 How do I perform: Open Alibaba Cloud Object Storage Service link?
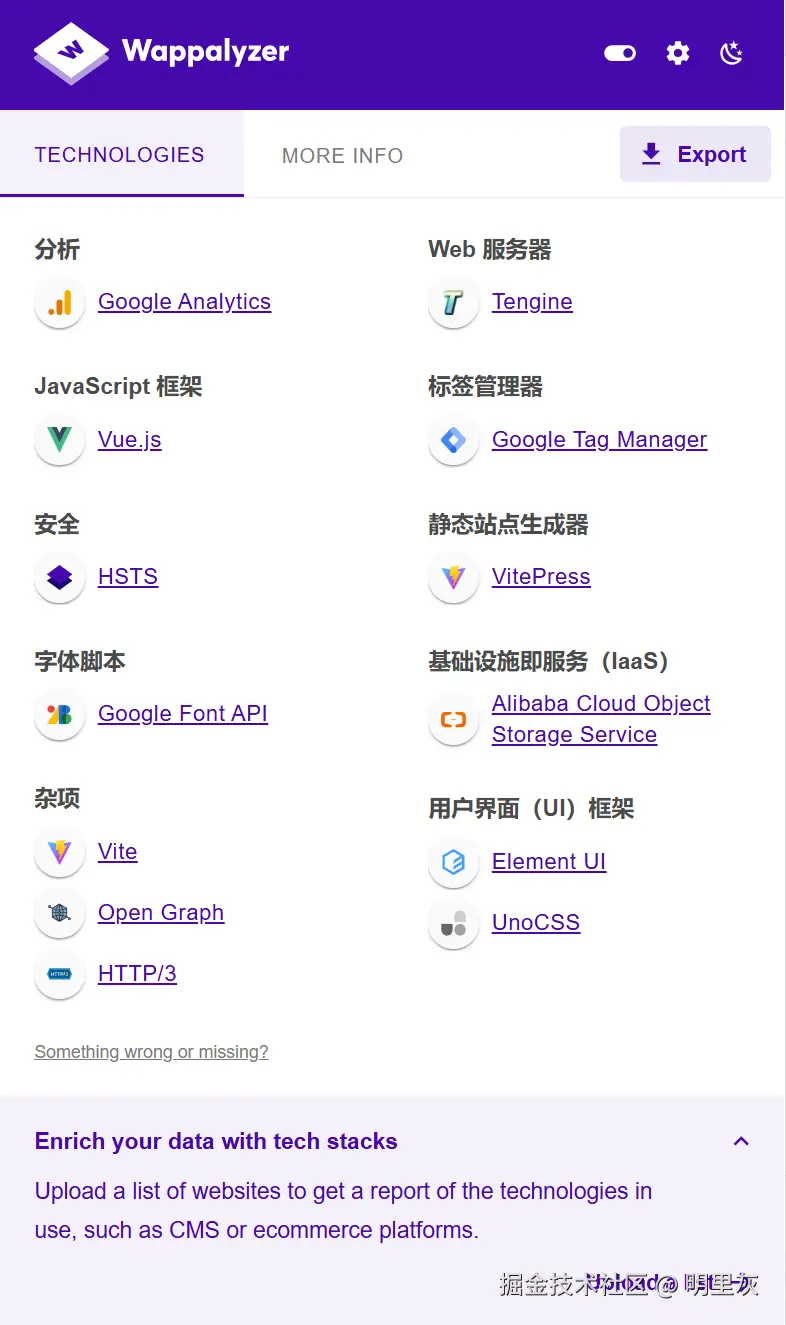pos(600,718)
